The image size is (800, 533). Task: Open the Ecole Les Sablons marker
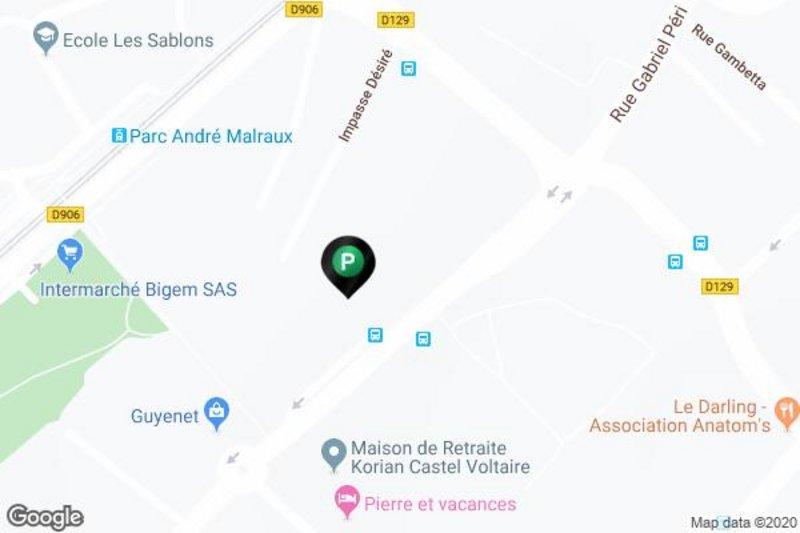coord(45,40)
